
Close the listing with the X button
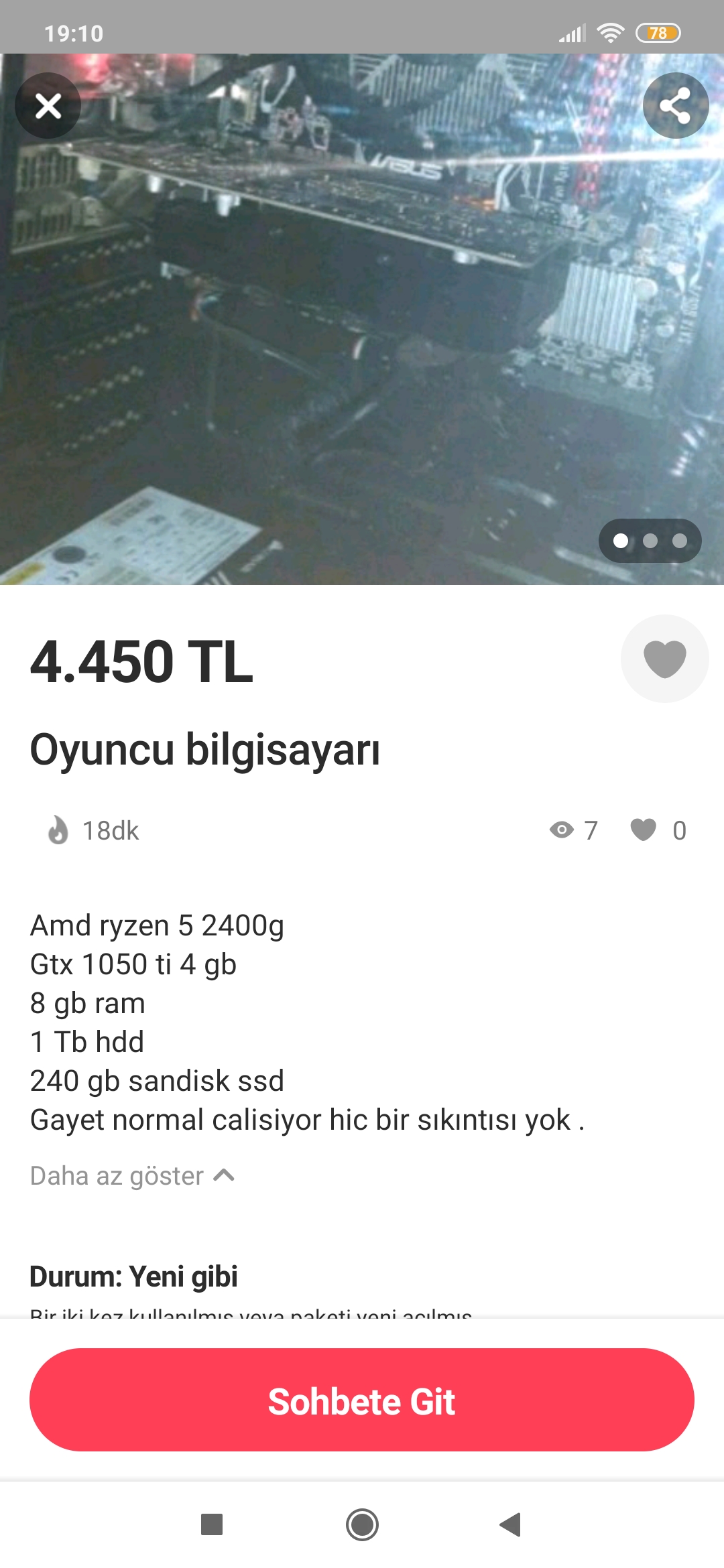48,106
